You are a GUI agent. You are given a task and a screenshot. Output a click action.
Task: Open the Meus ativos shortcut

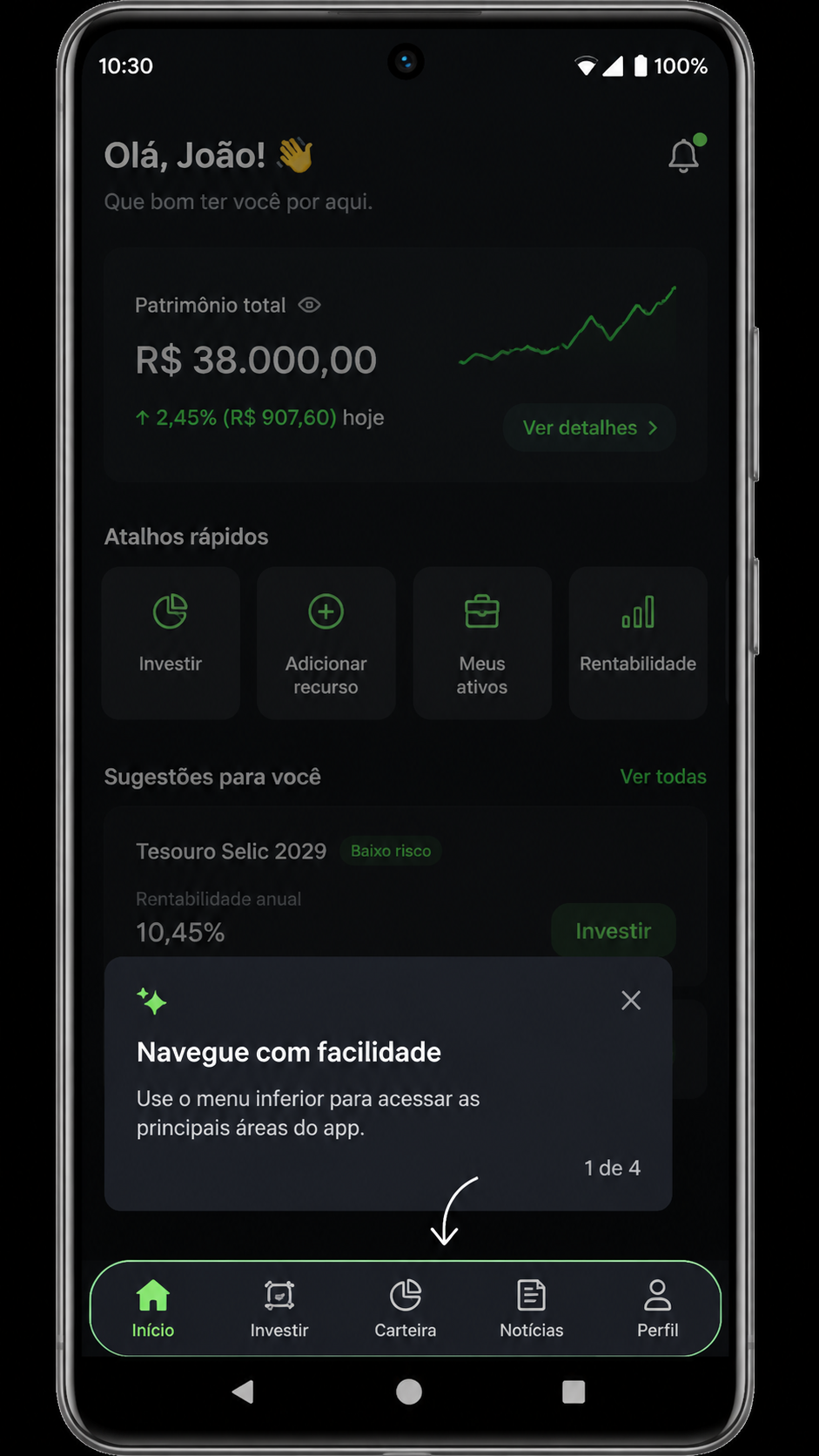[482, 643]
